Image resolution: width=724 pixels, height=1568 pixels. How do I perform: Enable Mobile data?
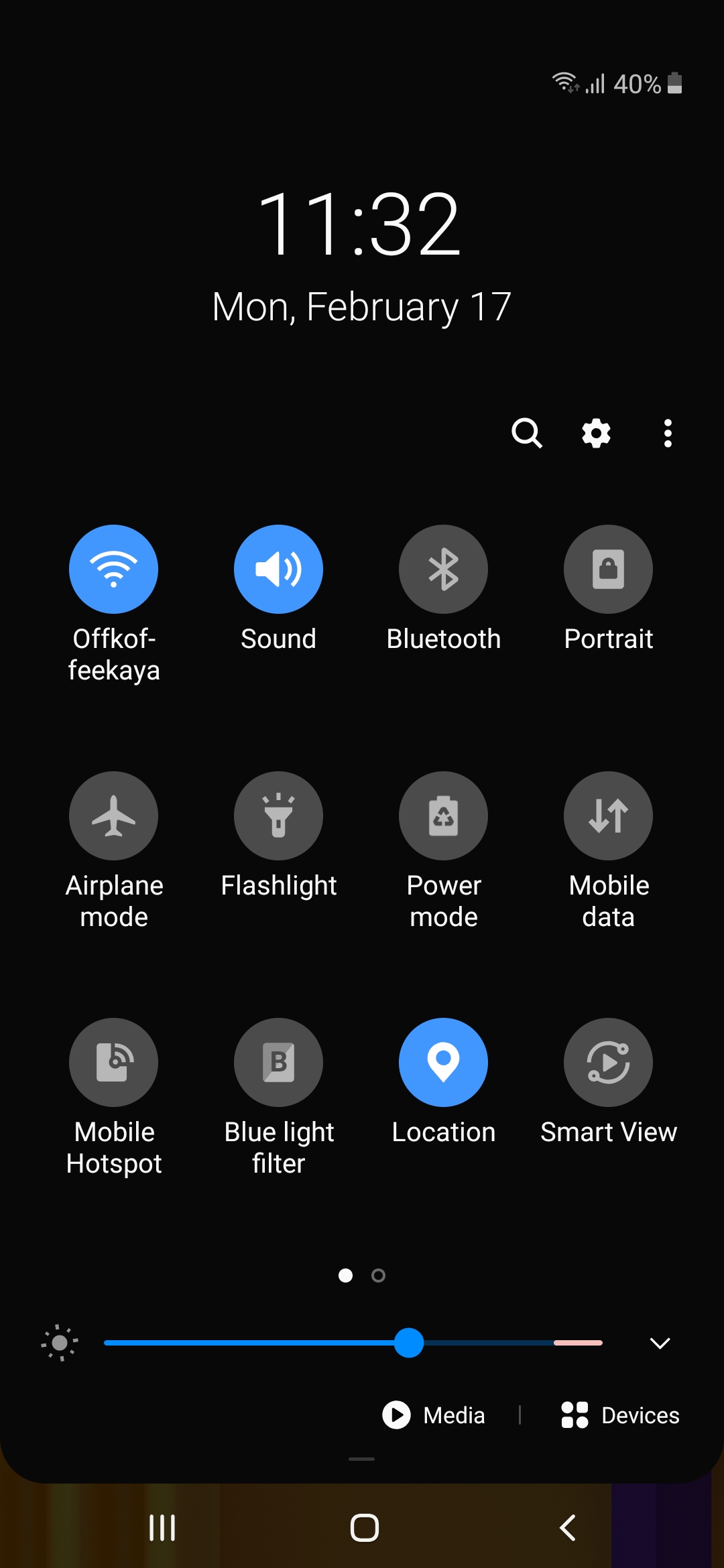click(x=608, y=815)
